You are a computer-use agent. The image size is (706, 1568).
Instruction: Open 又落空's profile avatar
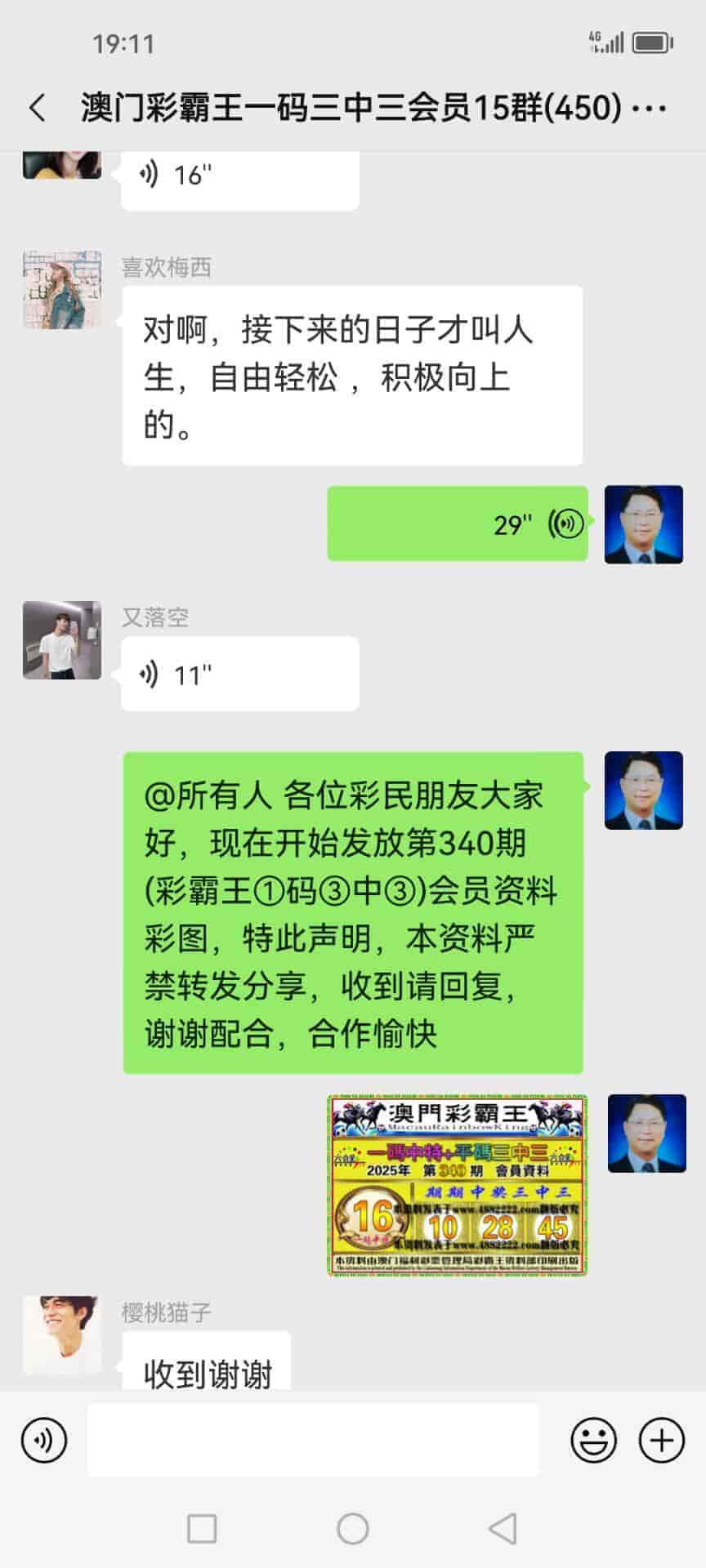62,640
